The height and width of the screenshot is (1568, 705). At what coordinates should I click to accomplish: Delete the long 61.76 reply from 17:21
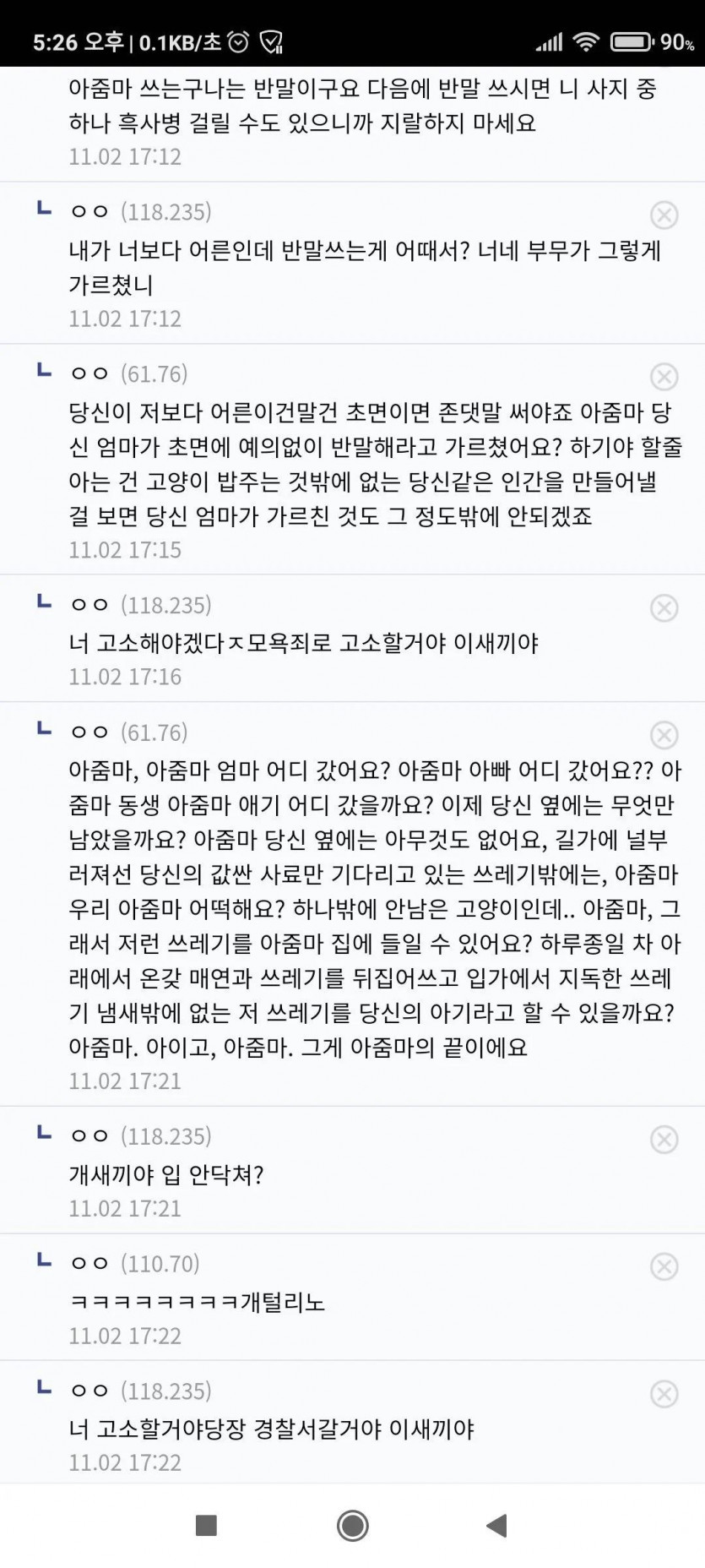(x=664, y=736)
